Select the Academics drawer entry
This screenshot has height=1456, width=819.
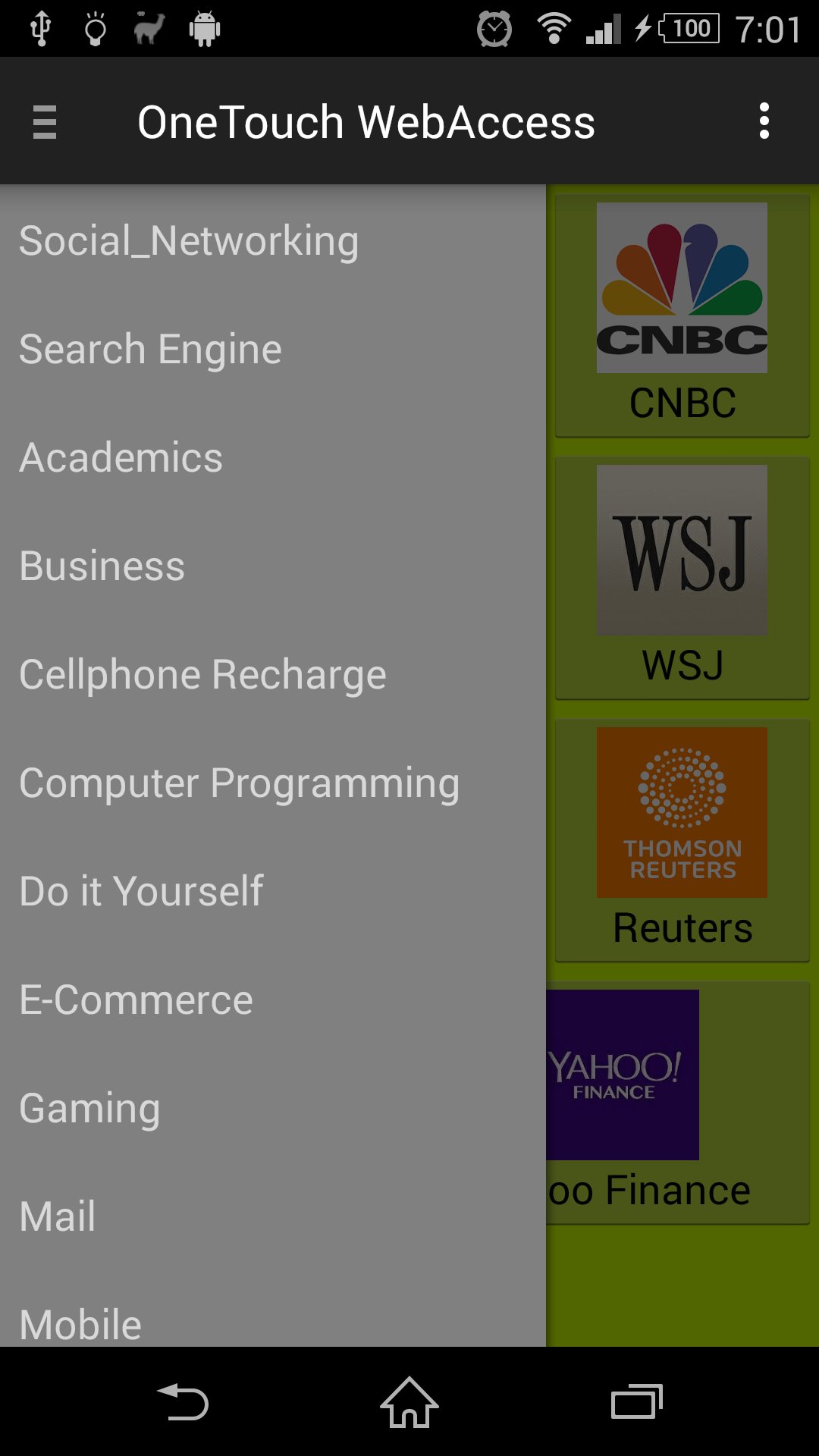click(x=120, y=457)
